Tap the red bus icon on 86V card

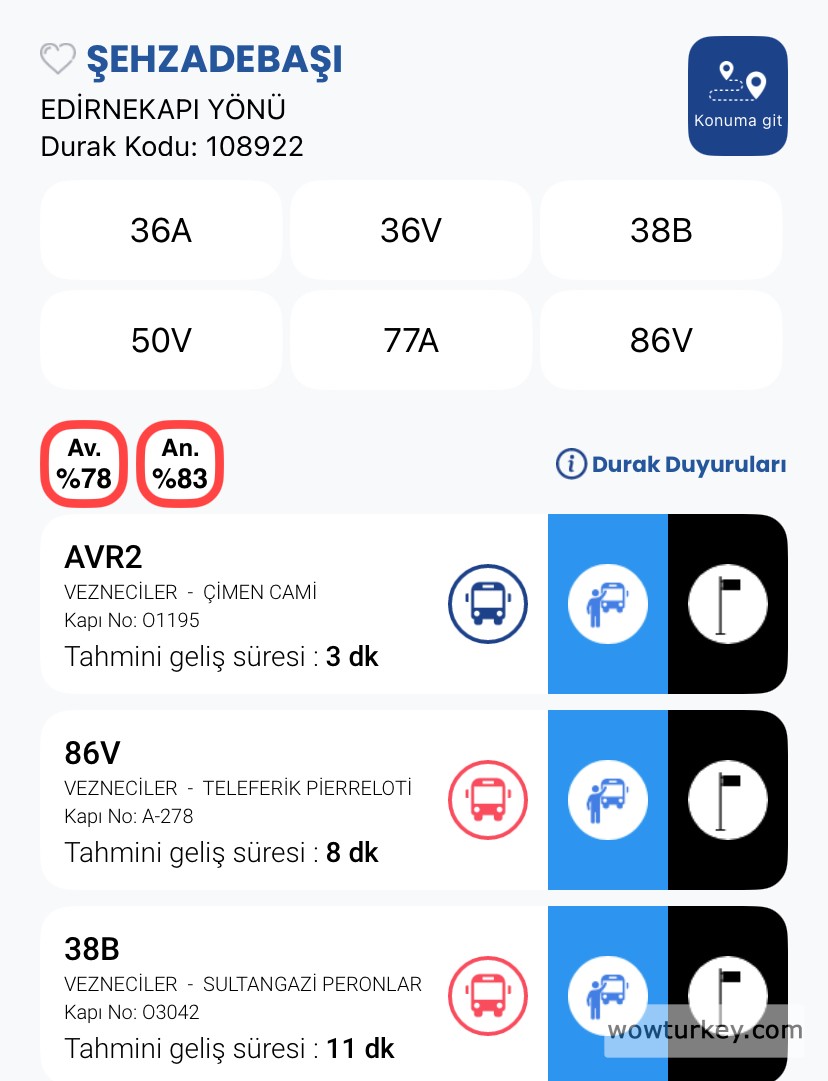(x=488, y=800)
